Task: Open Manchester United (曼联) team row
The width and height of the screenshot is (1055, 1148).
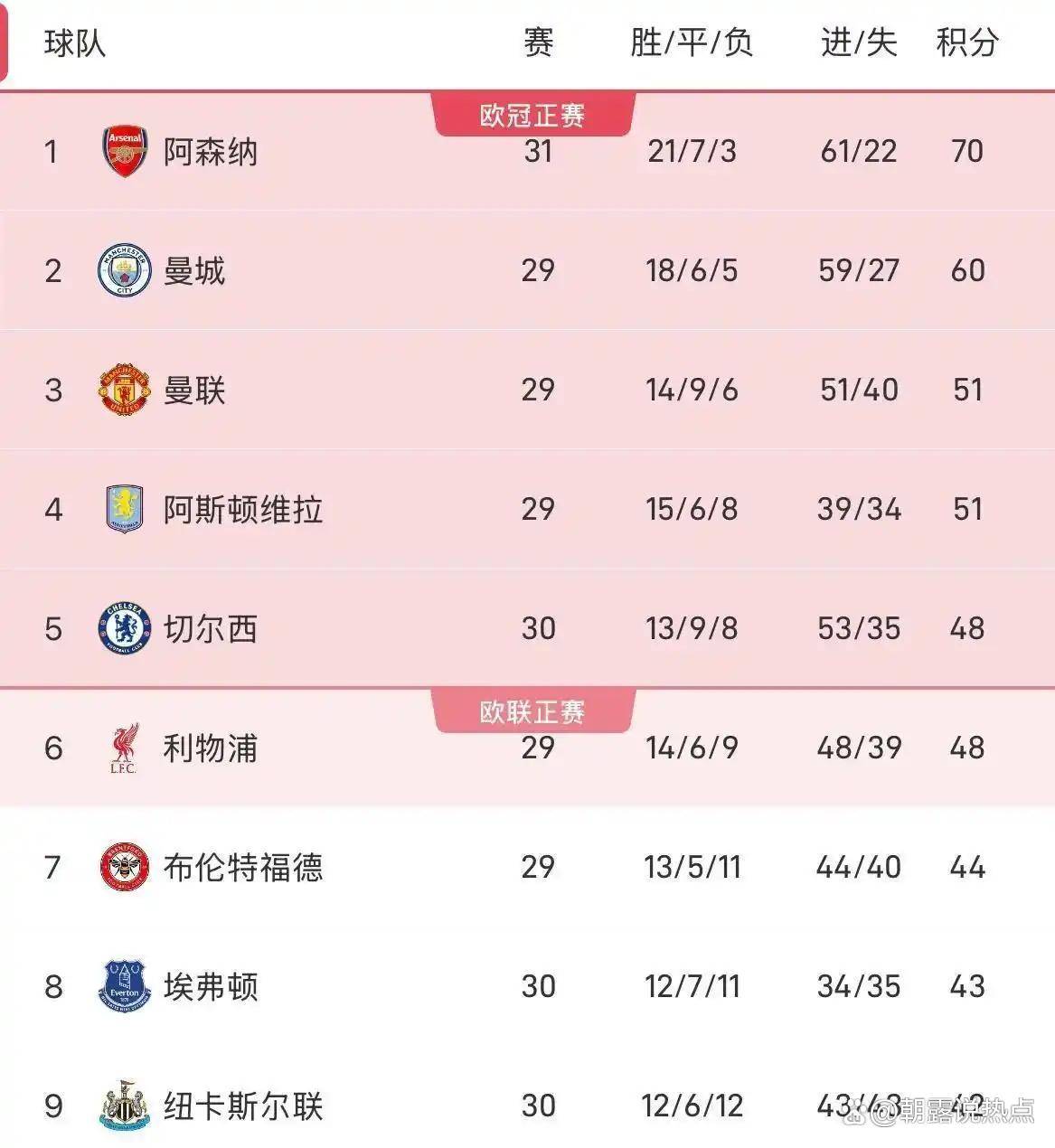Action: point(194,390)
